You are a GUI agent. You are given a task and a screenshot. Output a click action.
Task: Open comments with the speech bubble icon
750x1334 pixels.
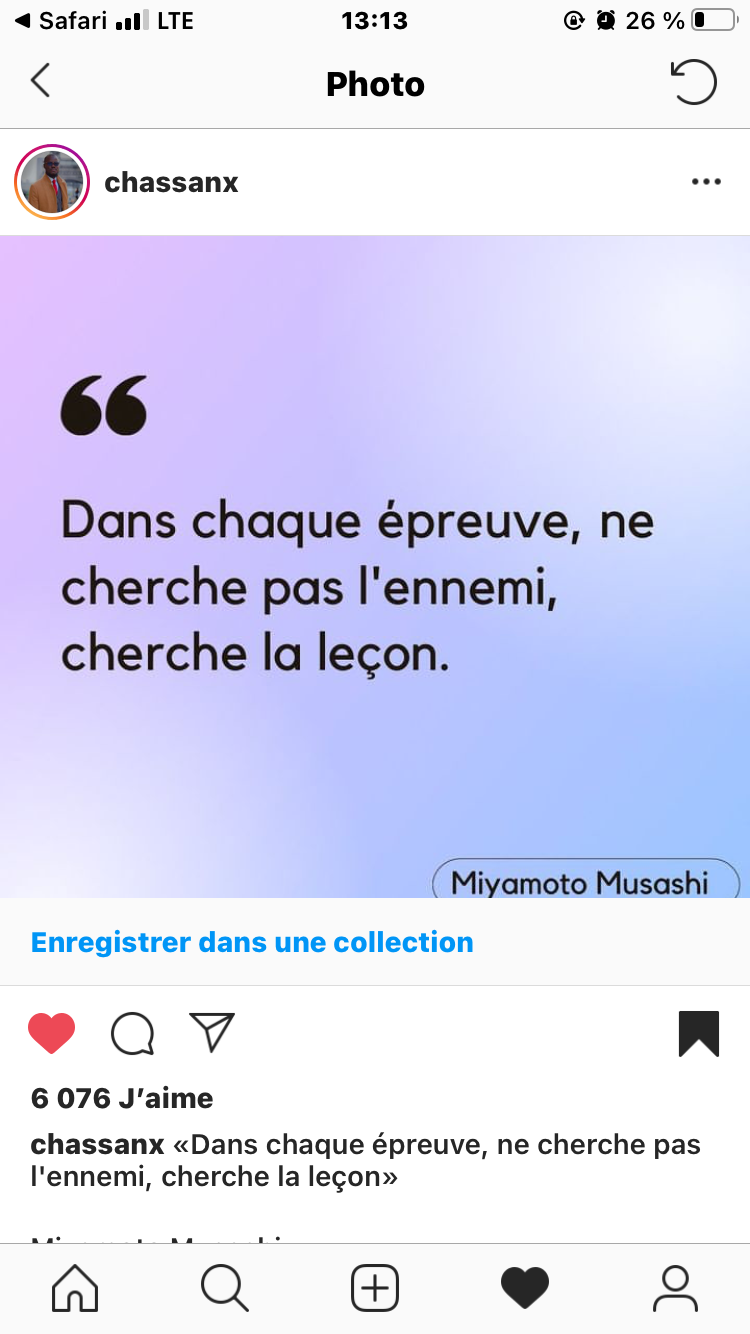click(132, 1034)
